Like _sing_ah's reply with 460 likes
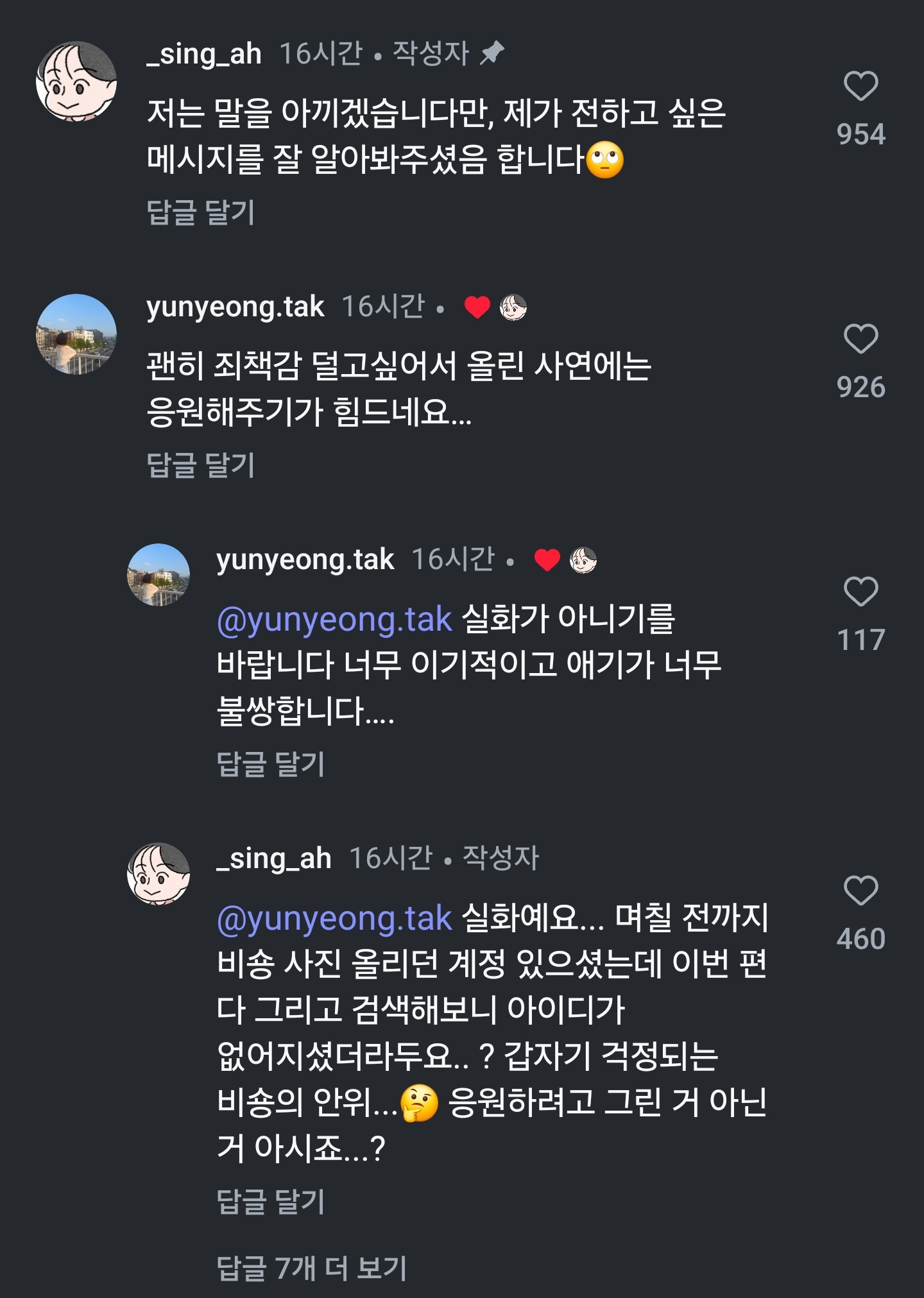The width and height of the screenshot is (924, 1298). [x=860, y=891]
